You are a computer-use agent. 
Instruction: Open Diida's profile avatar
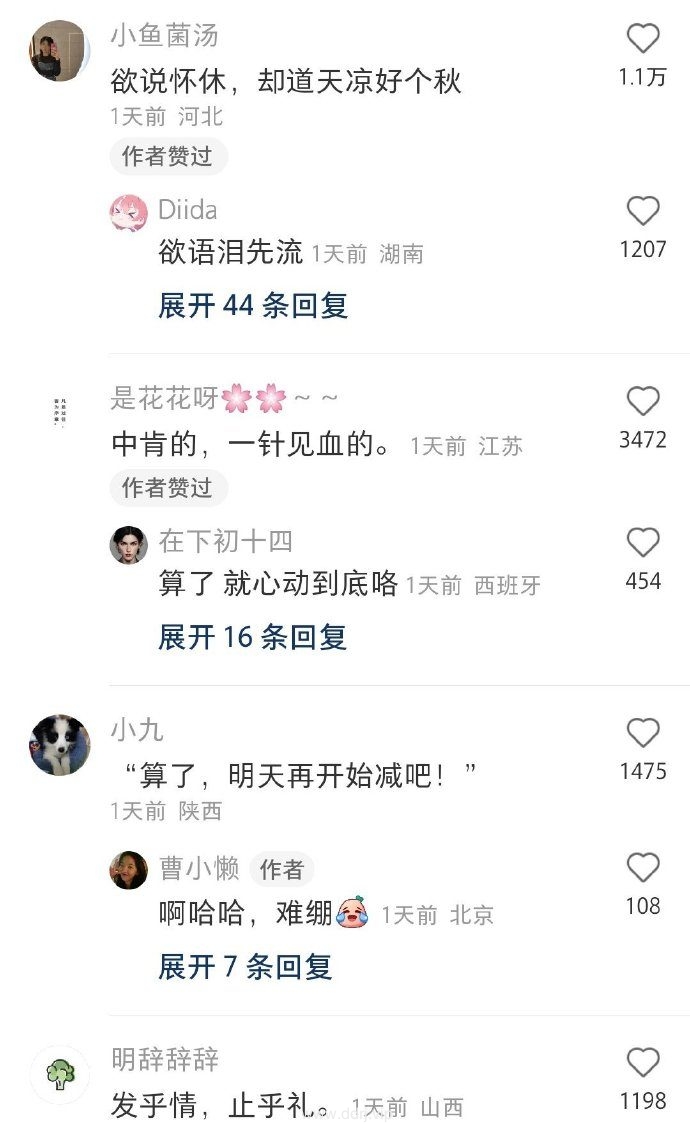pyautogui.click(x=129, y=212)
